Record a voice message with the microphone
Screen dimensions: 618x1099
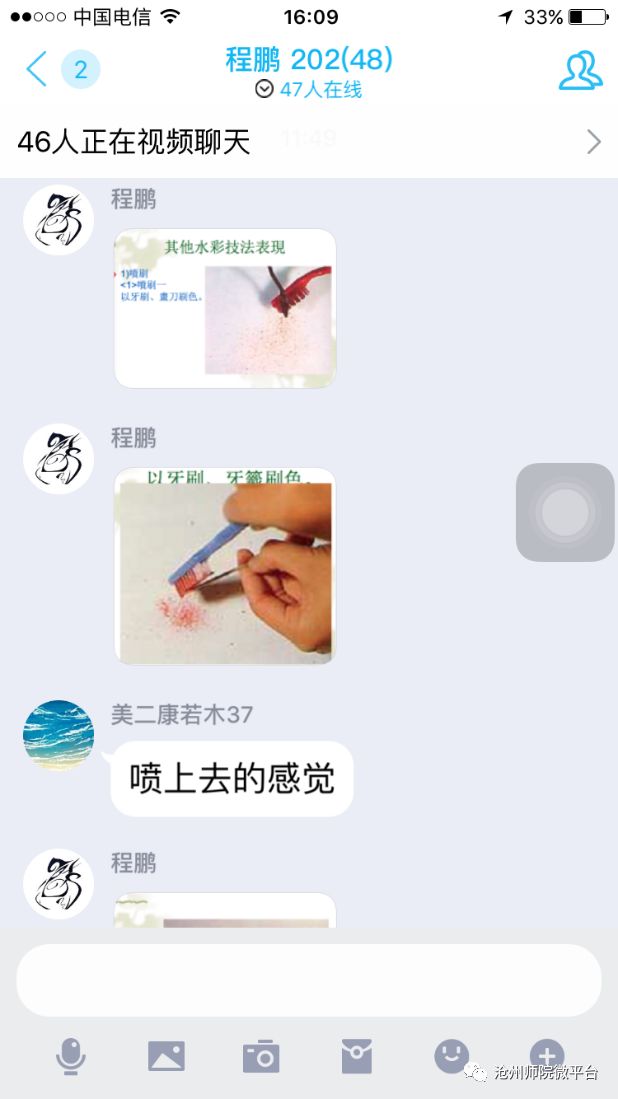pos(71,1056)
